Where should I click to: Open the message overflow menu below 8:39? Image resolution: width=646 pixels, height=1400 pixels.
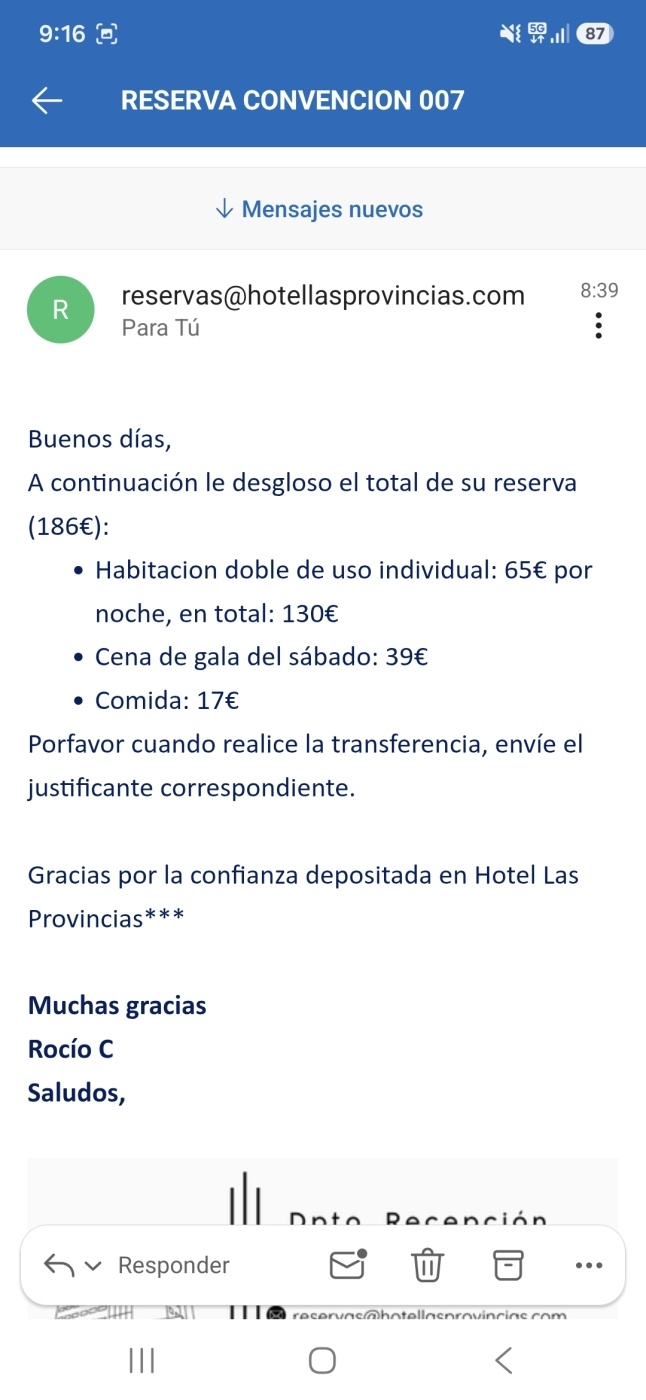[598, 326]
